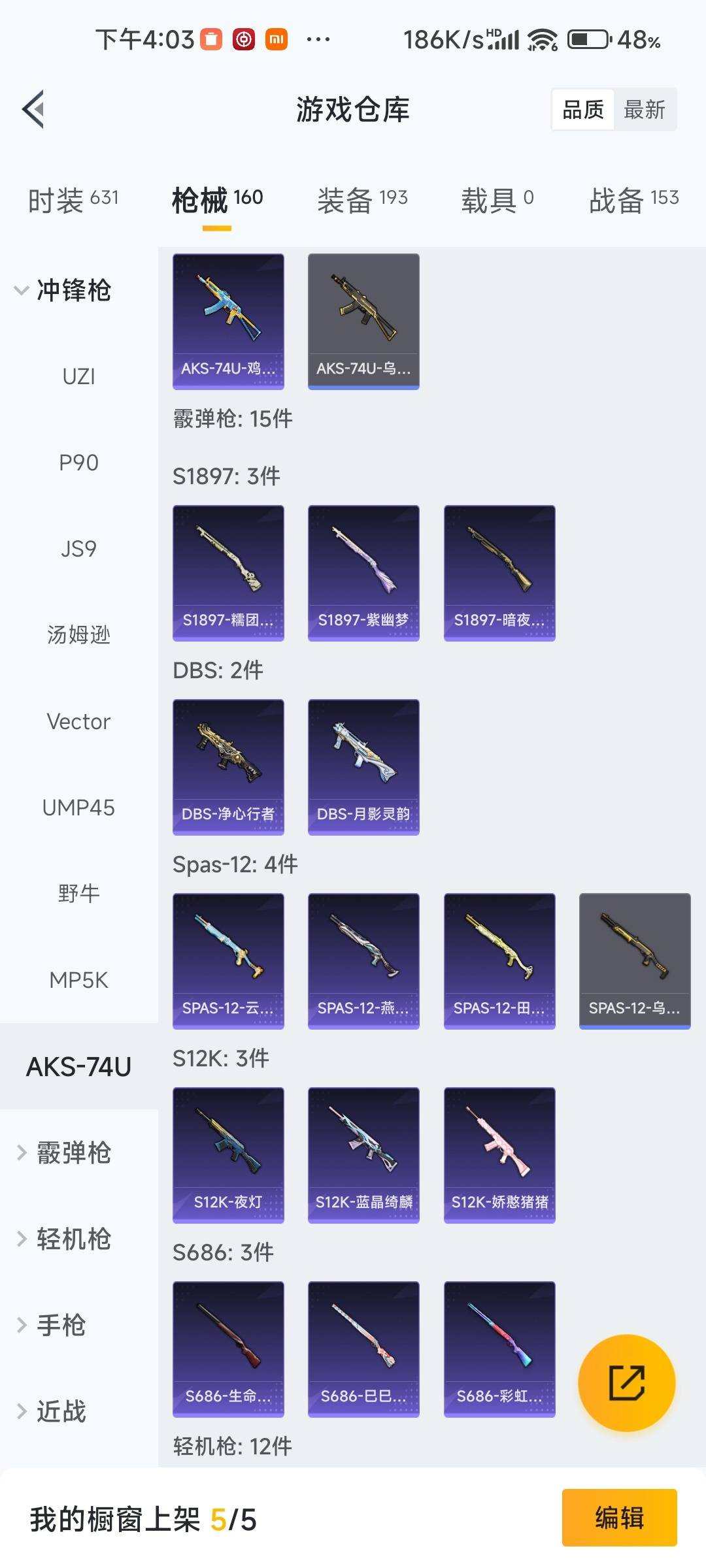Tap the yellow share floating button
This screenshot has height=1568, width=706.
tap(626, 1382)
